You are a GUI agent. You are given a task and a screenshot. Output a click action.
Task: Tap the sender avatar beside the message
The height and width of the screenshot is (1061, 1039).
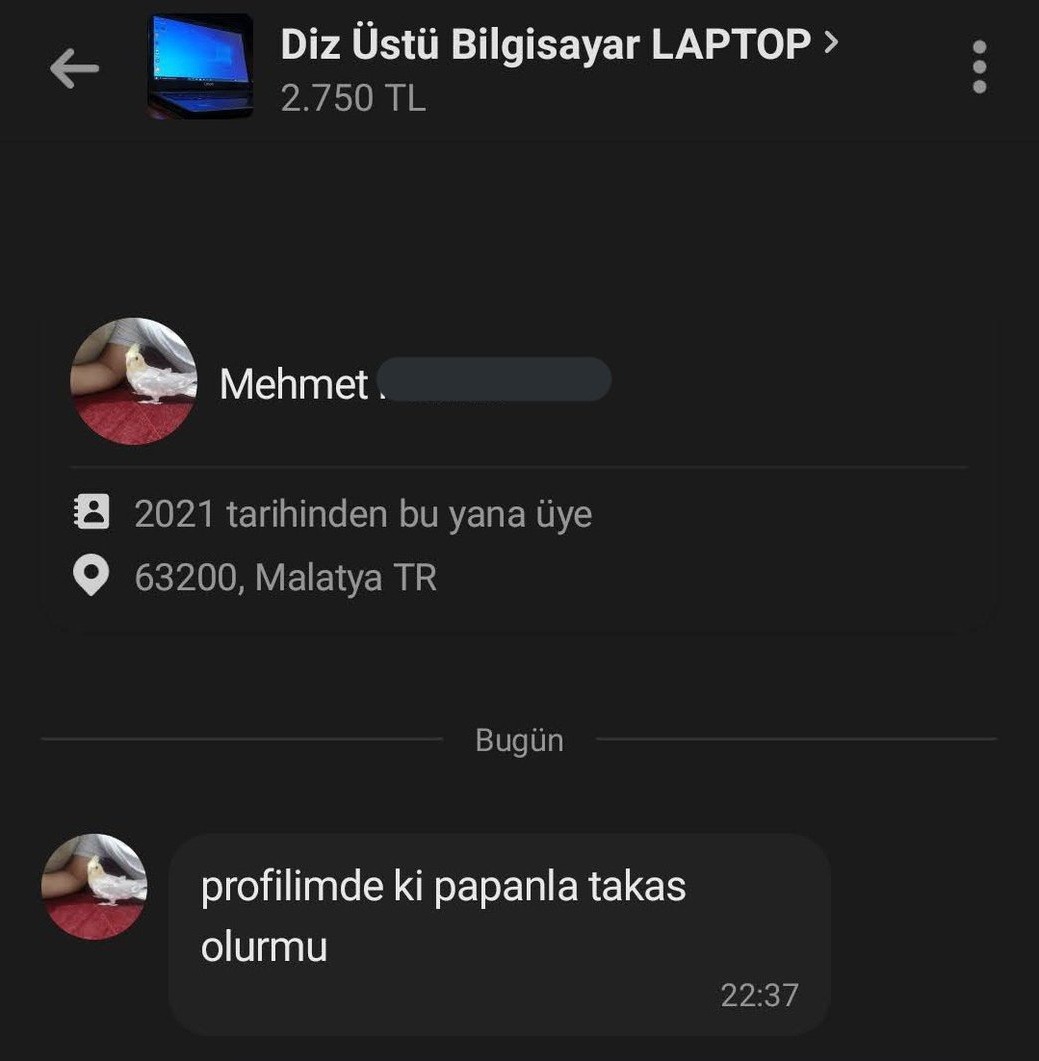[x=94, y=886]
